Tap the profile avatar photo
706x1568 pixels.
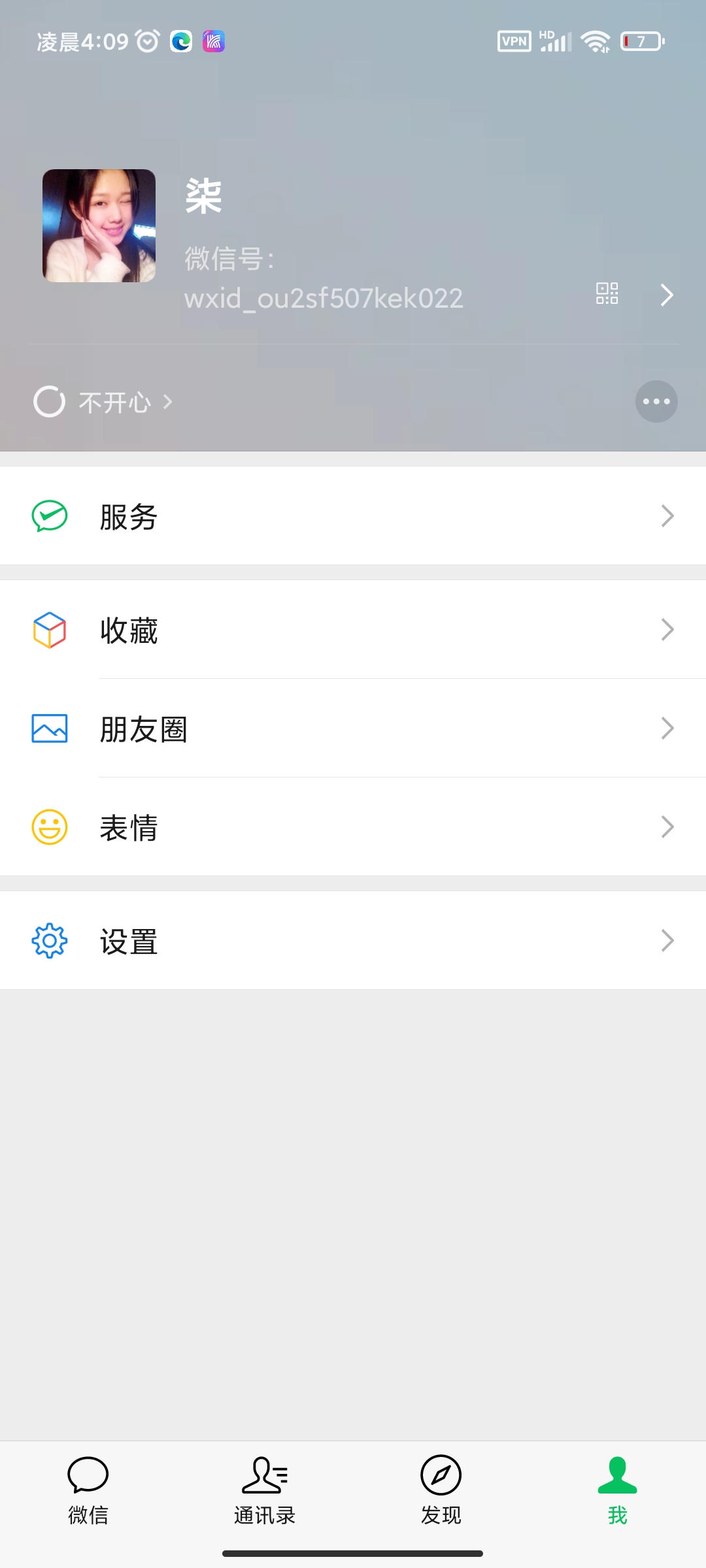[99, 226]
